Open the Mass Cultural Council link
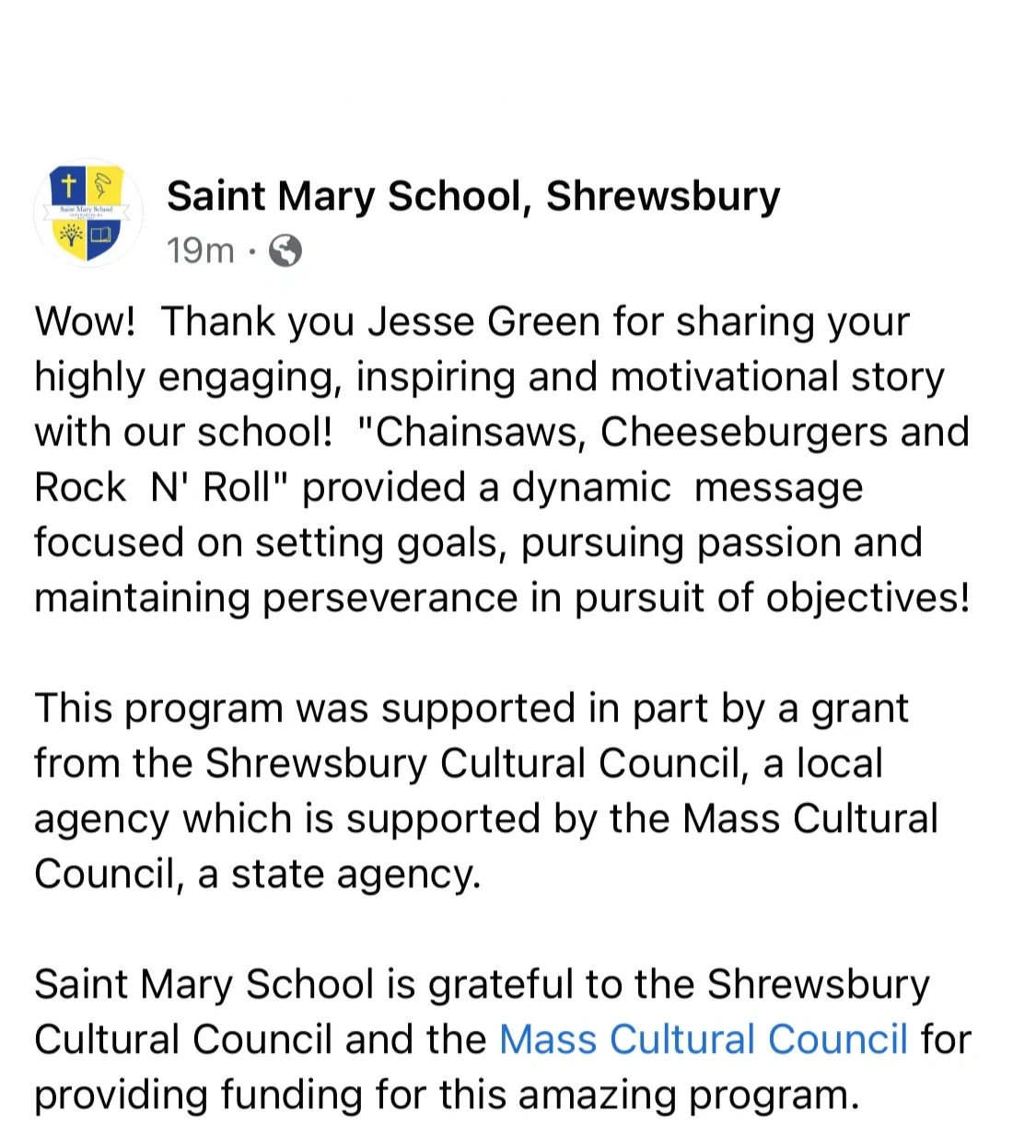1036x1148 pixels. [703, 1039]
